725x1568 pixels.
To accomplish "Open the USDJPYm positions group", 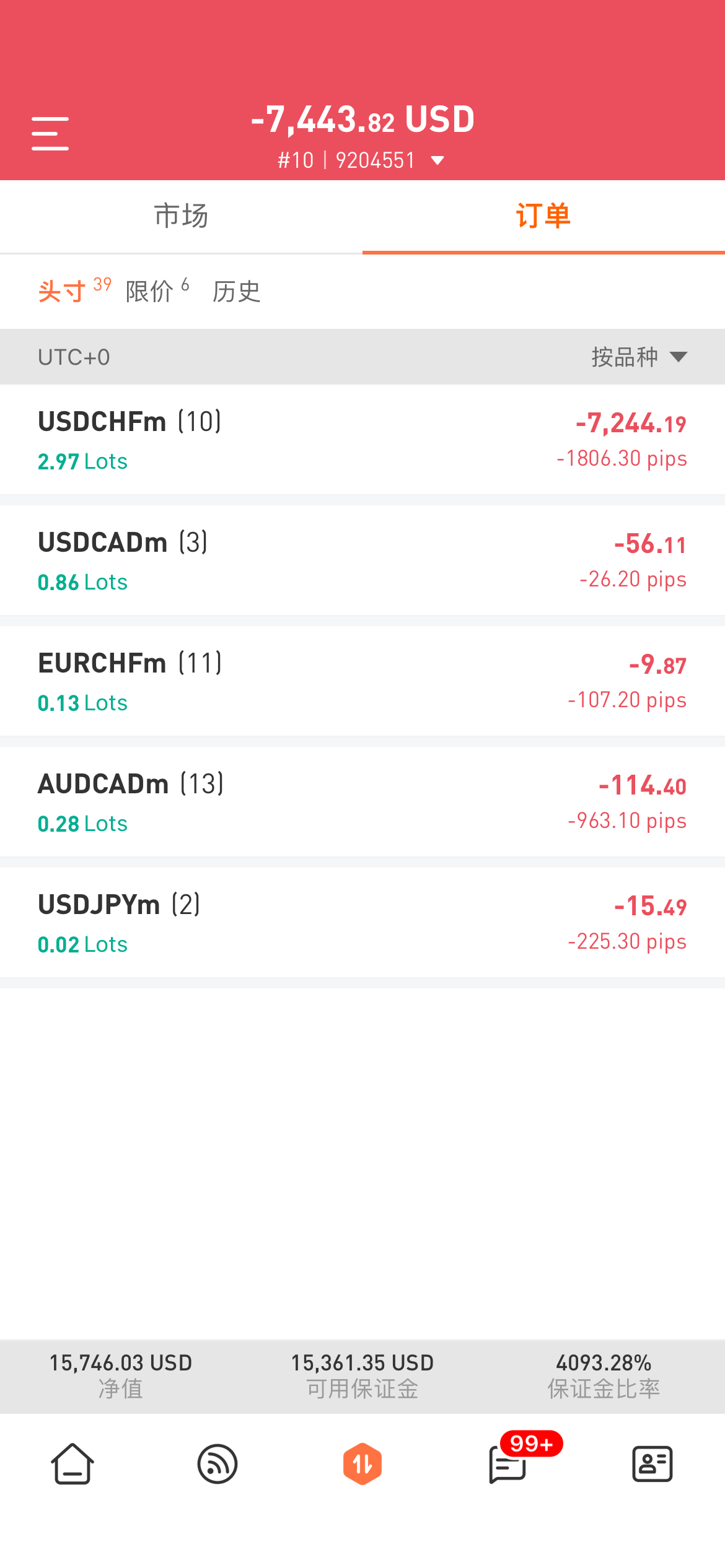I will click(362, 923).
